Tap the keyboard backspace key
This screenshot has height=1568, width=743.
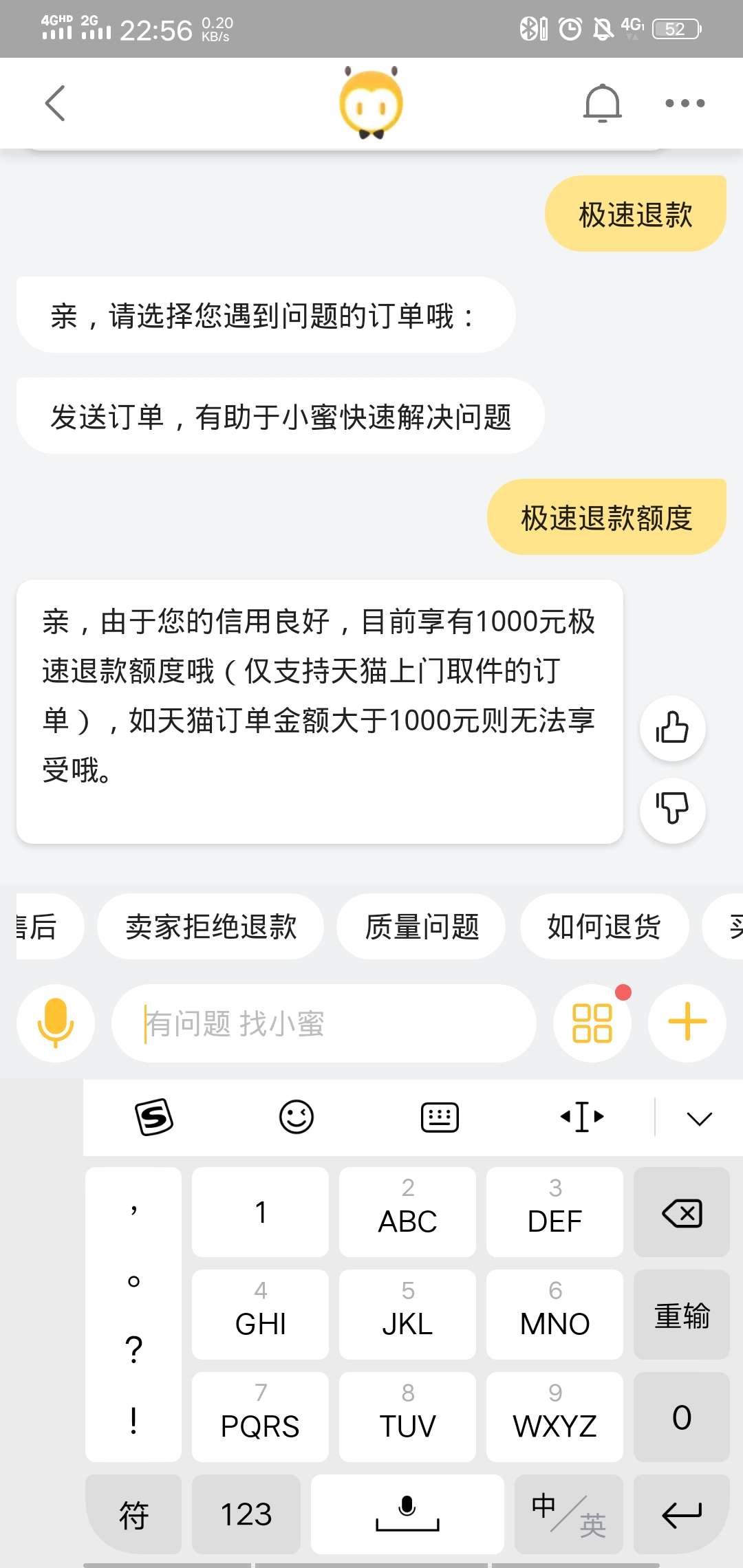pos(681,1212)
